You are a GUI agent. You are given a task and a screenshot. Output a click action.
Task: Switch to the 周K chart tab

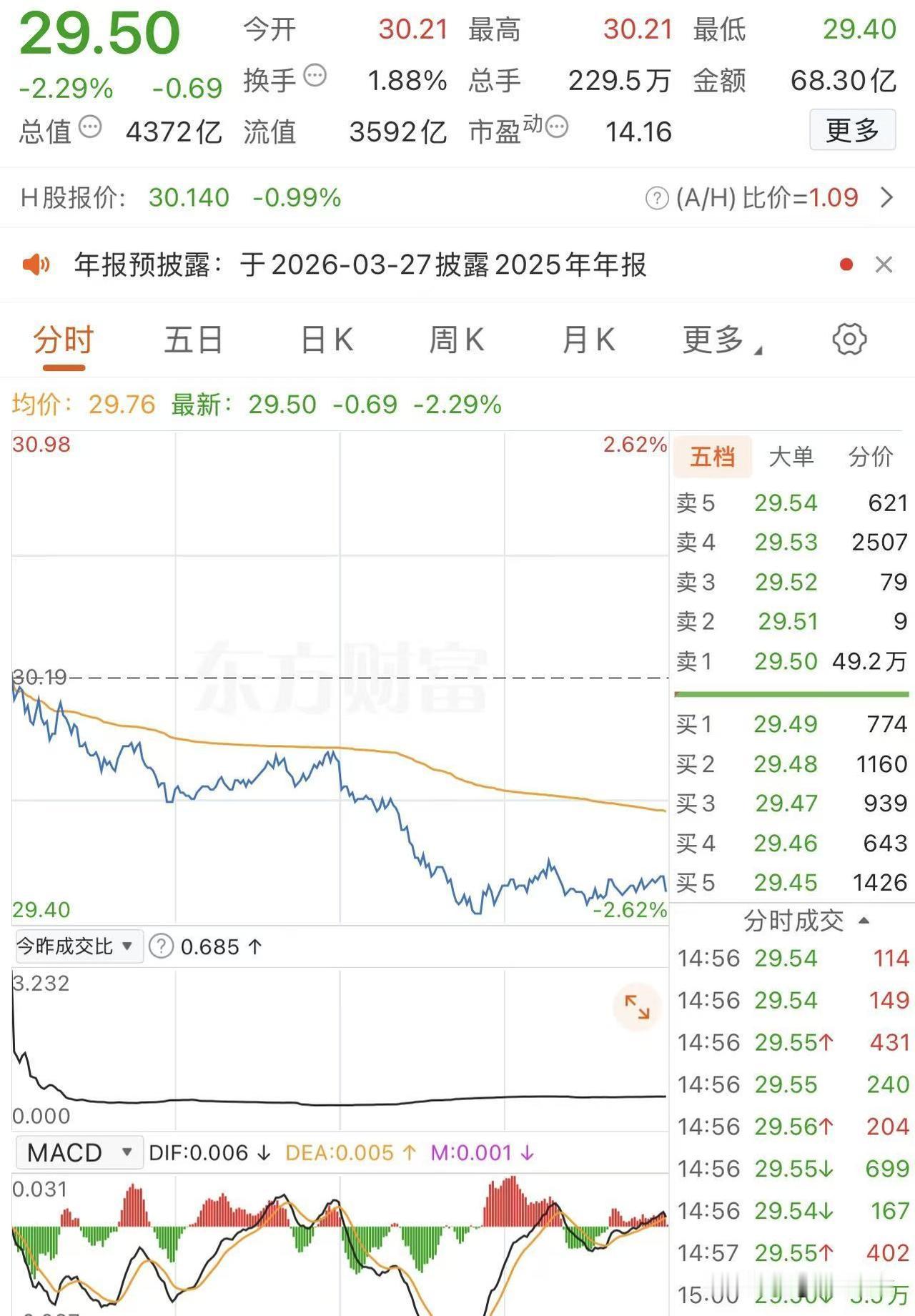click(457, 340)
